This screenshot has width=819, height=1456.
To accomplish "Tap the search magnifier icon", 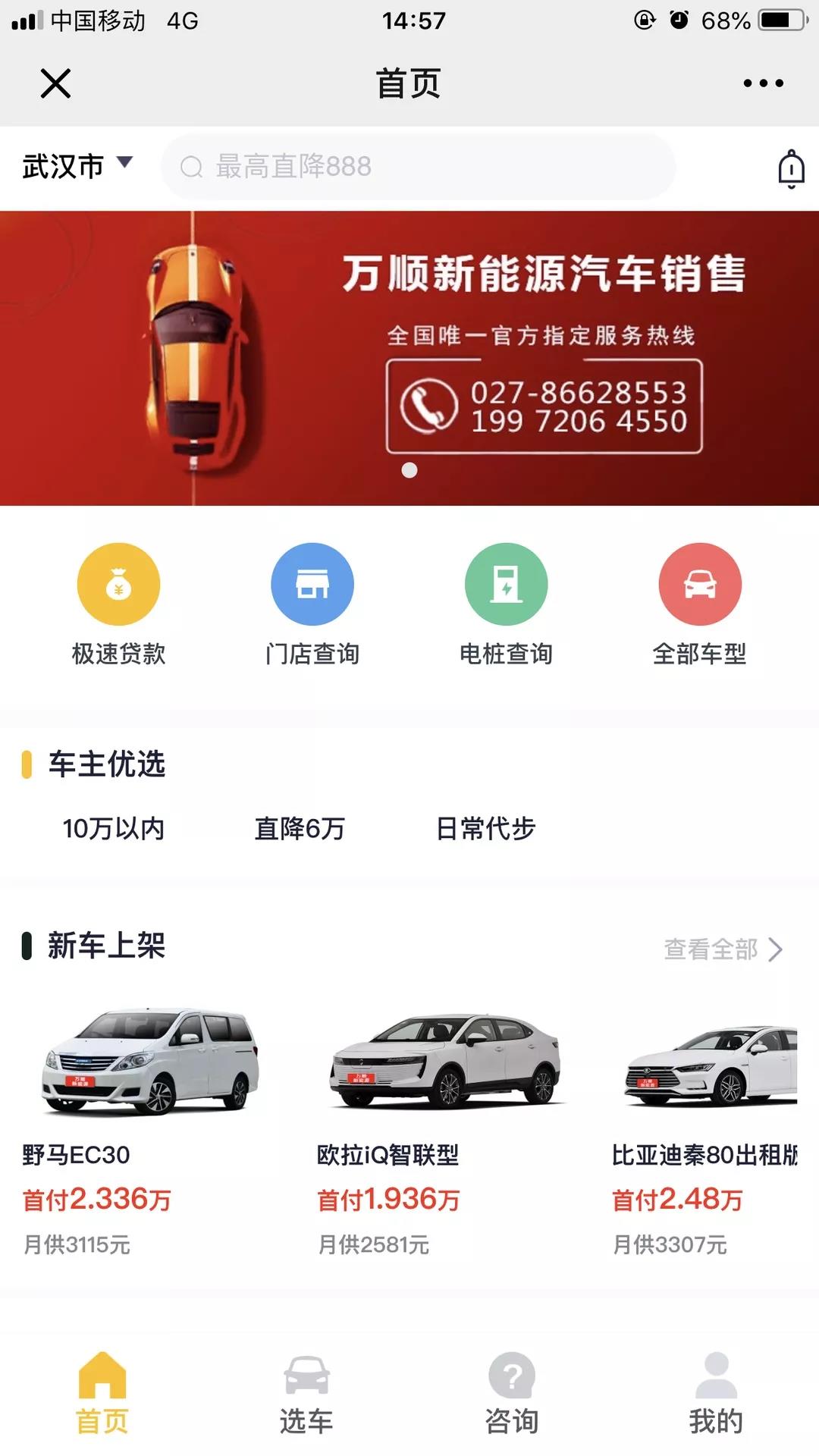I will [x=190, y=168].
